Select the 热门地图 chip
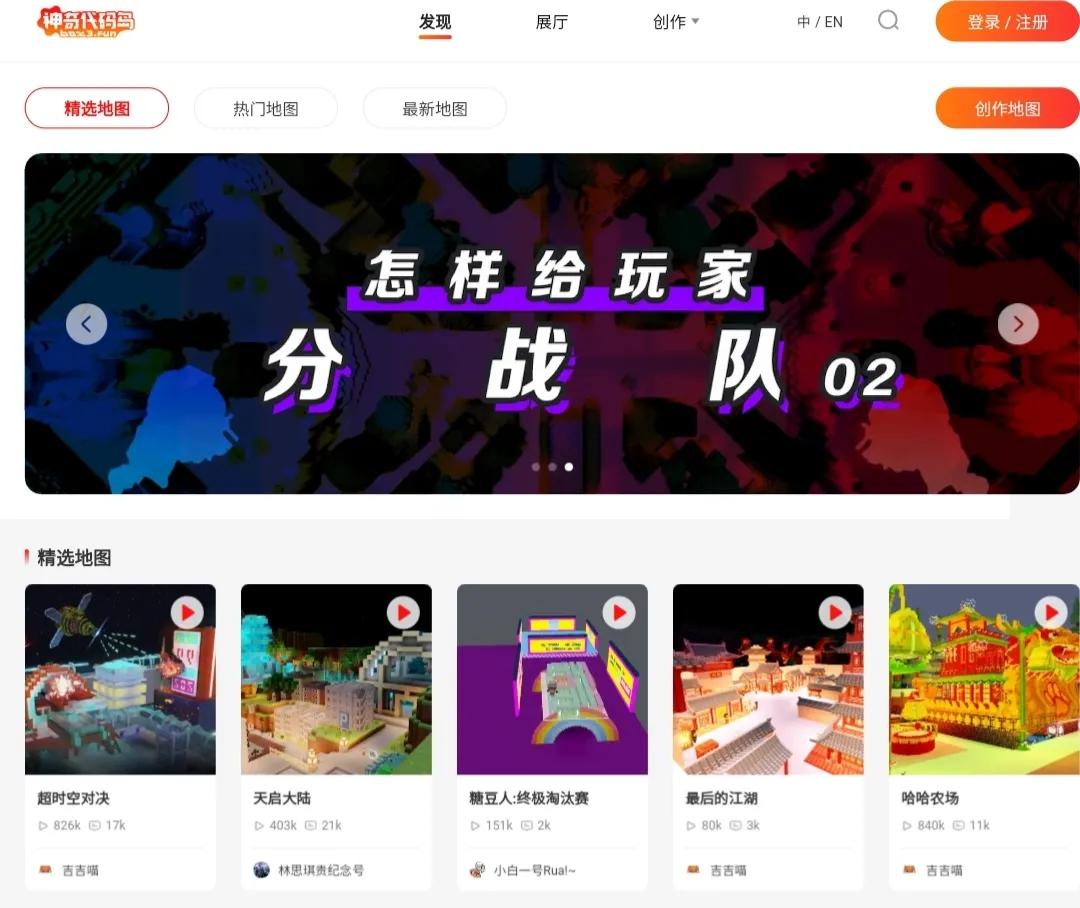1080x908 pixels. click(265, 109)
